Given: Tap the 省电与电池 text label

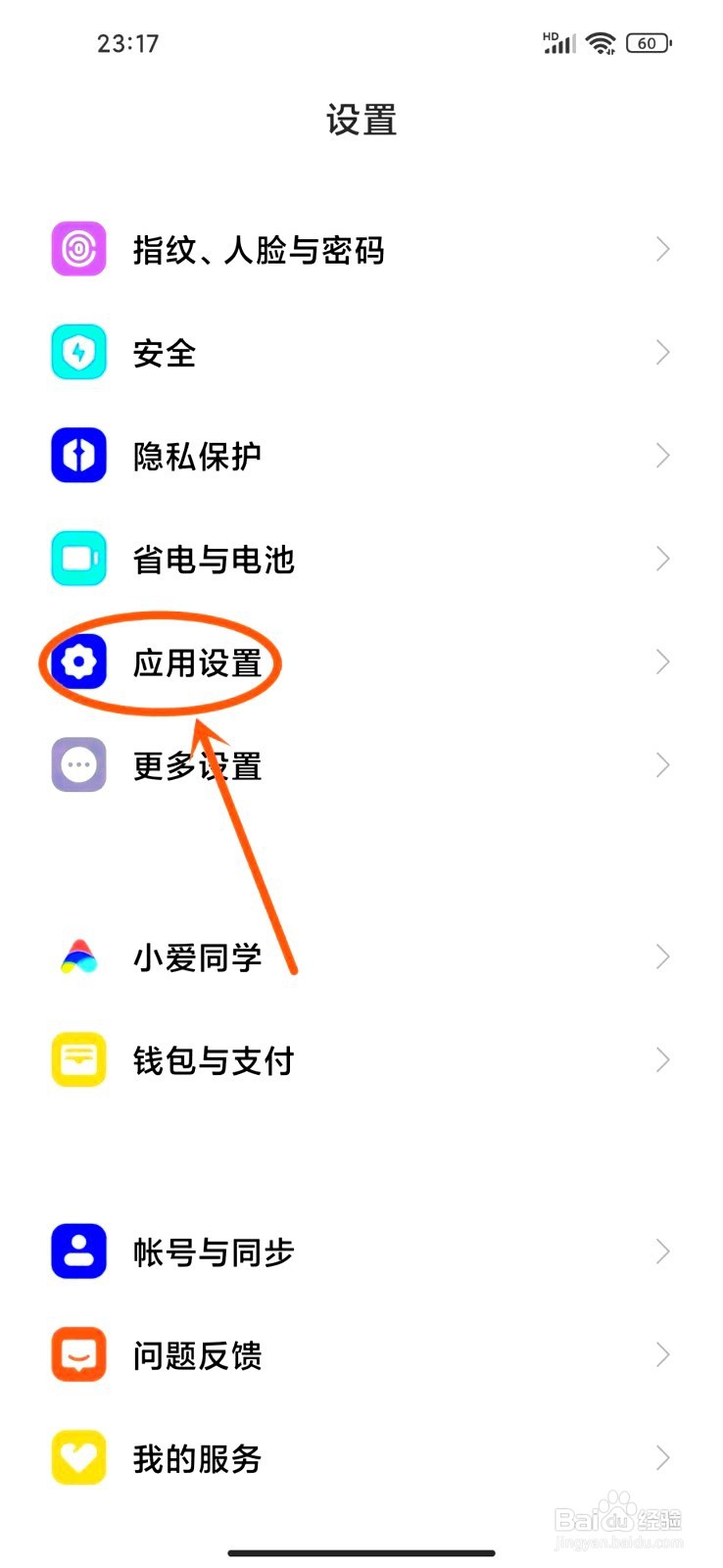Looking at the screenshot, I should [x=214, y=558].
